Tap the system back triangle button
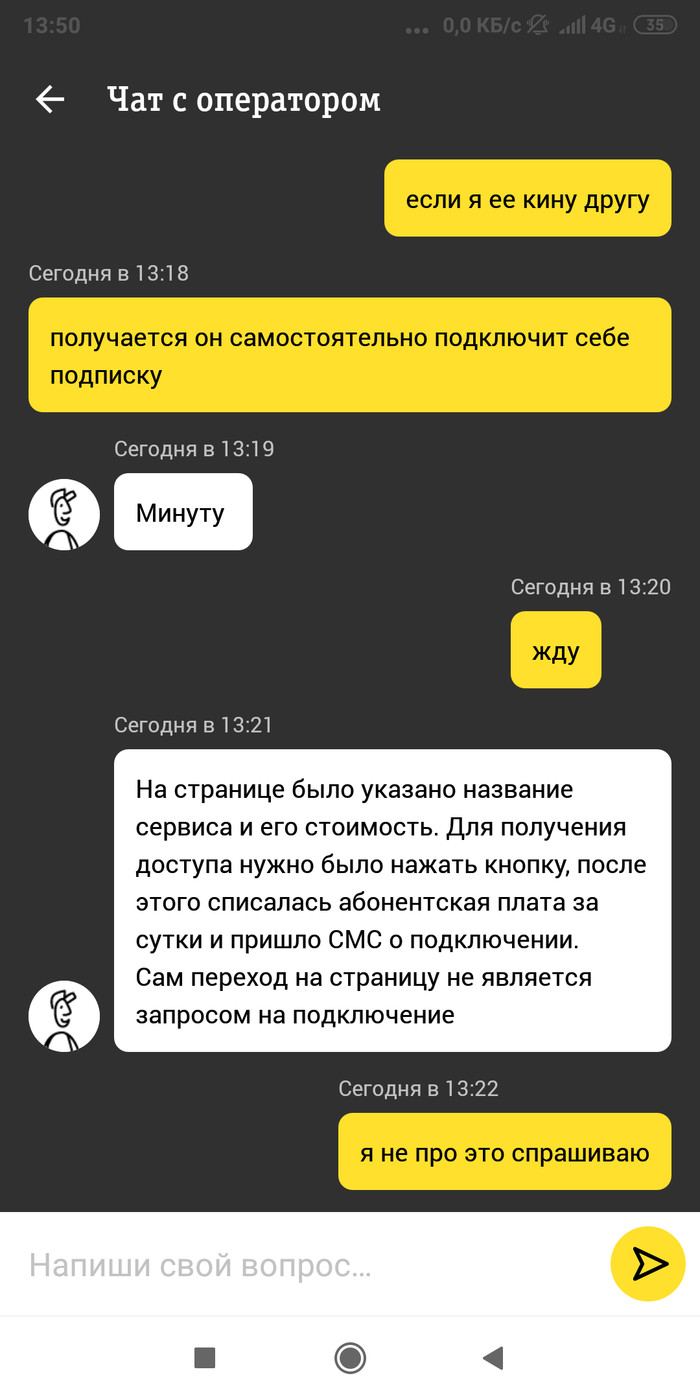700x1400 pixels. [492, 1357]
